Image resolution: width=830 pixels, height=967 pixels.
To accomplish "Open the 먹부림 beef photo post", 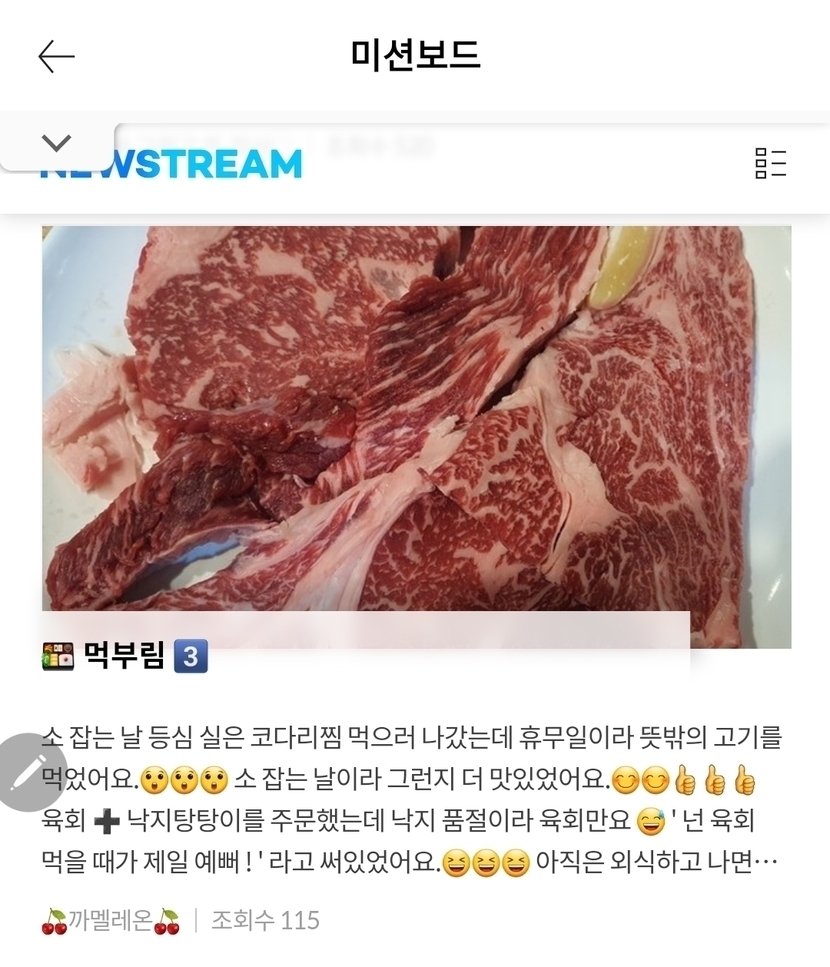I will click(x=416, y=436).
